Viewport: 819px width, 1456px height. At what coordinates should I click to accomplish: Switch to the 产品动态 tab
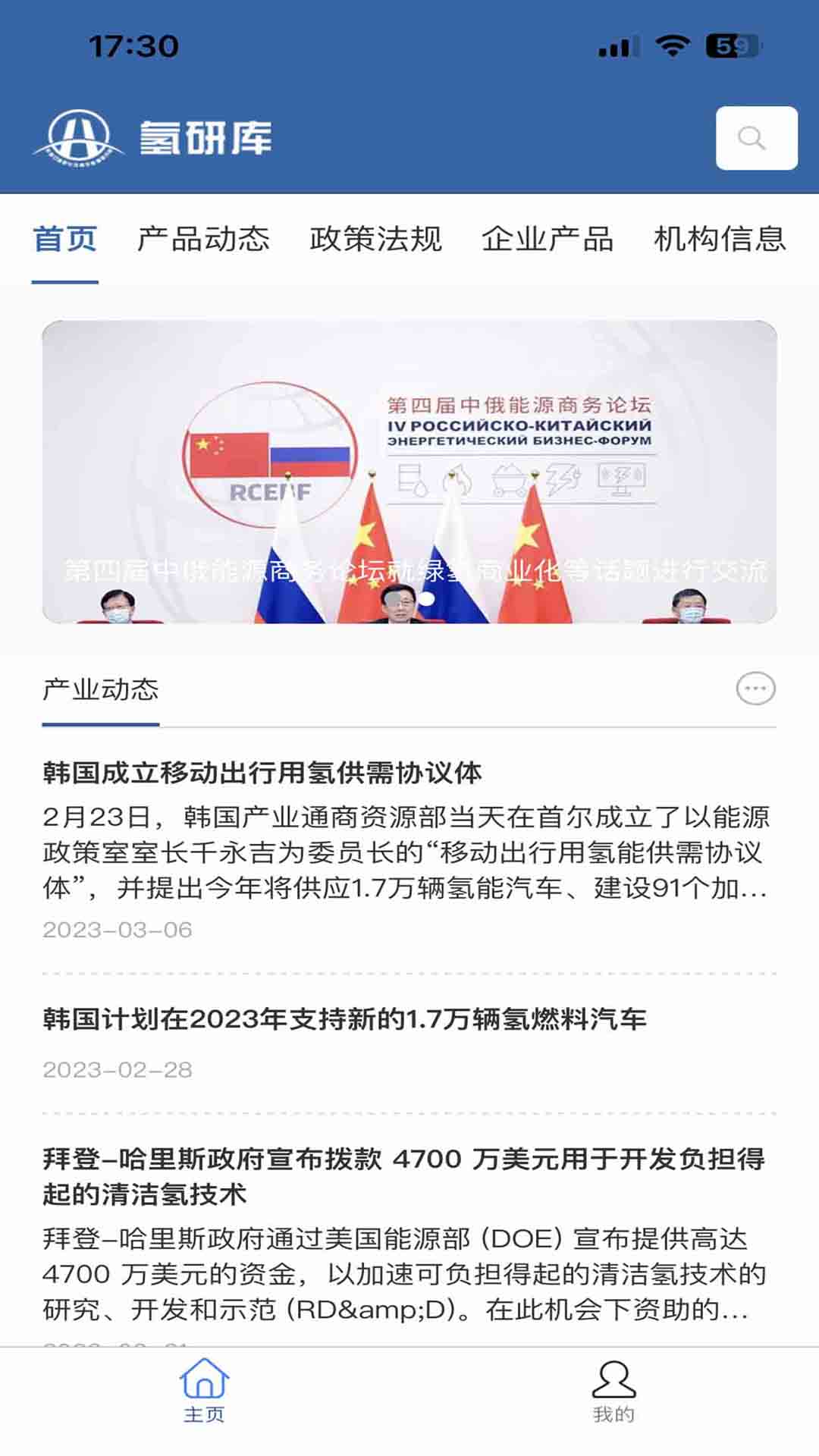click(x=203, y=239)
